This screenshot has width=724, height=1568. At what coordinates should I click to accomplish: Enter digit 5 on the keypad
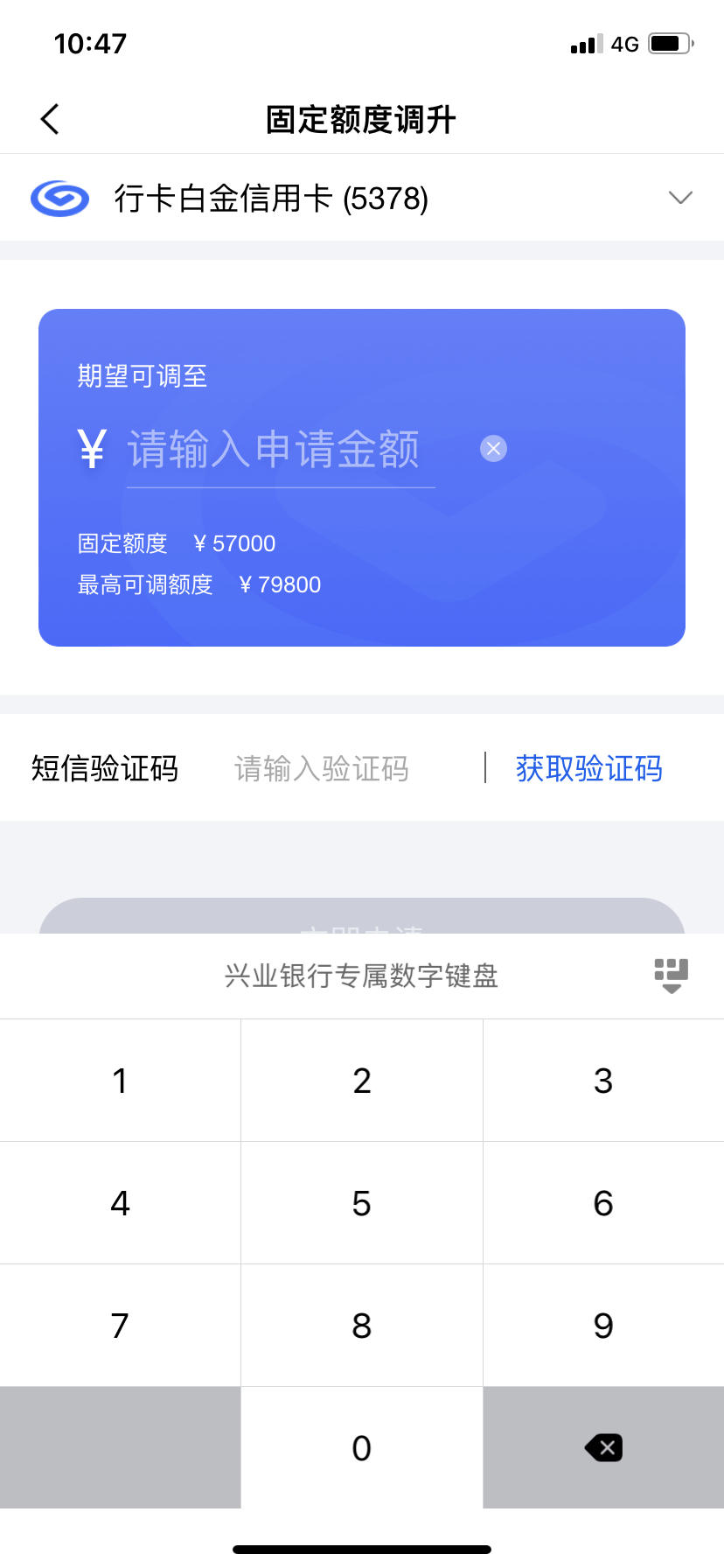coord(362,1203)
